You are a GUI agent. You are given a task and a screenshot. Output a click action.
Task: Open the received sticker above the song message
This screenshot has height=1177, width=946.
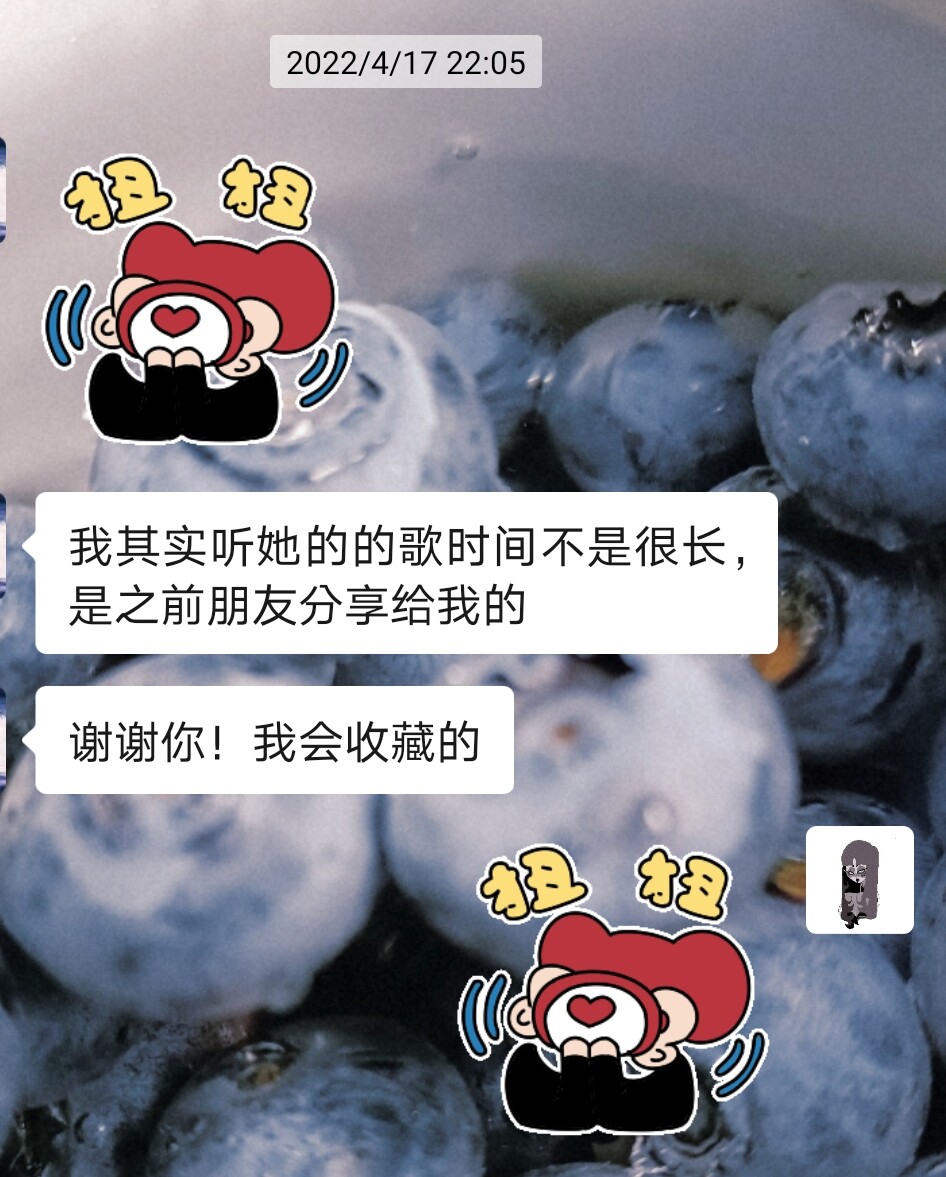pyautogui.click(x=196, y=302)
